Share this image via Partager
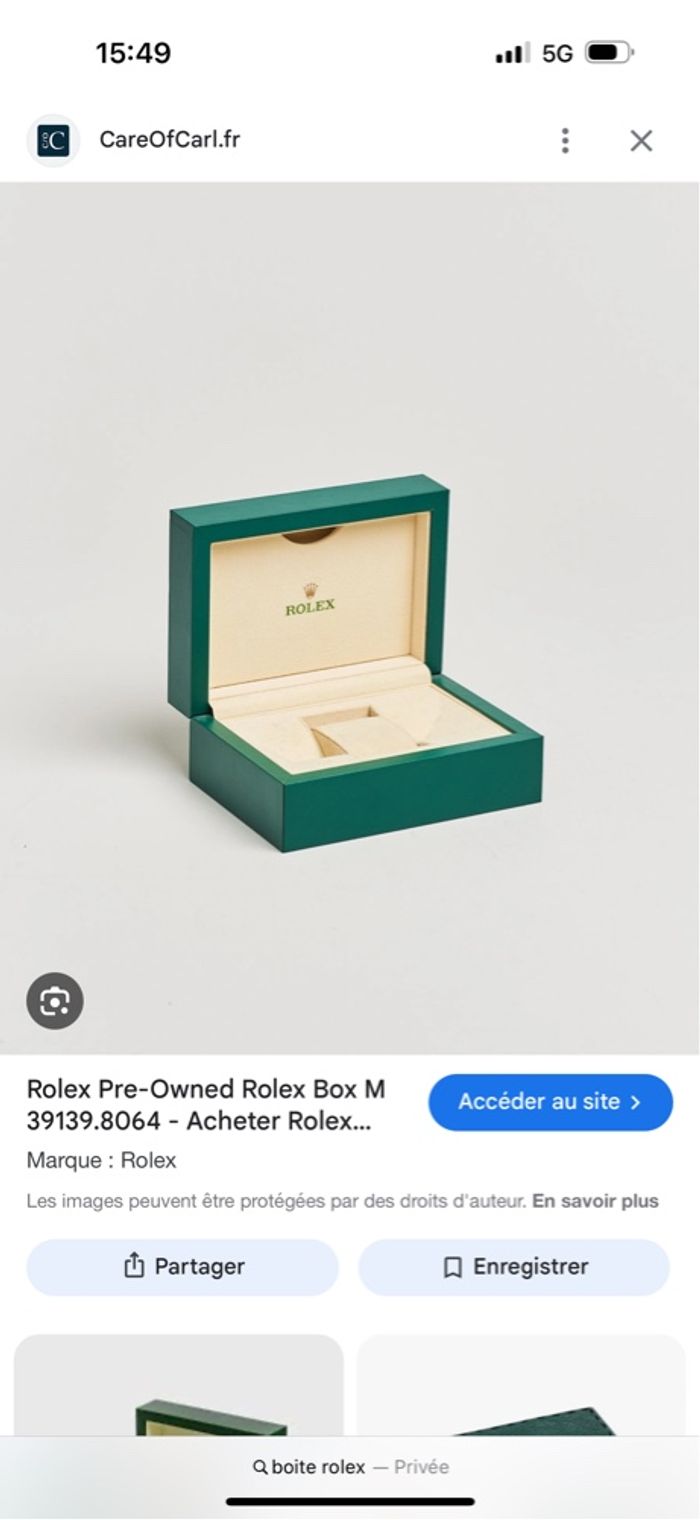700x1520 pixels. [182, 1267]
